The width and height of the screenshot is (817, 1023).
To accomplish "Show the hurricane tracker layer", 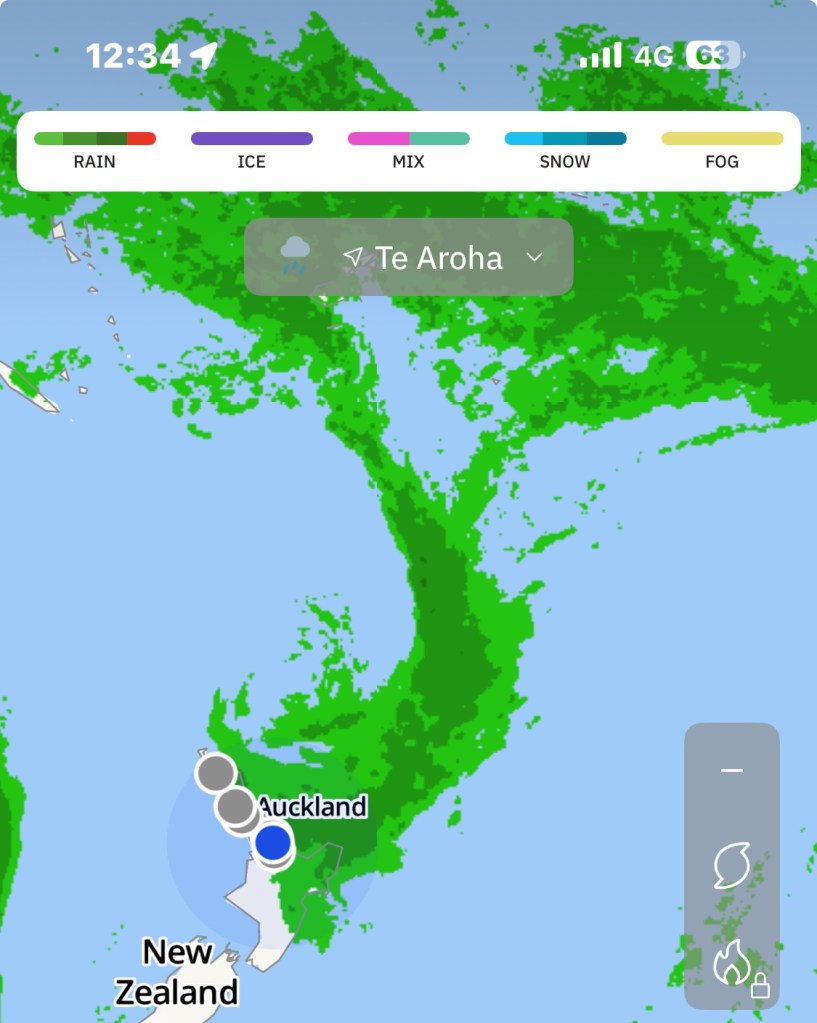I will 732,866.
